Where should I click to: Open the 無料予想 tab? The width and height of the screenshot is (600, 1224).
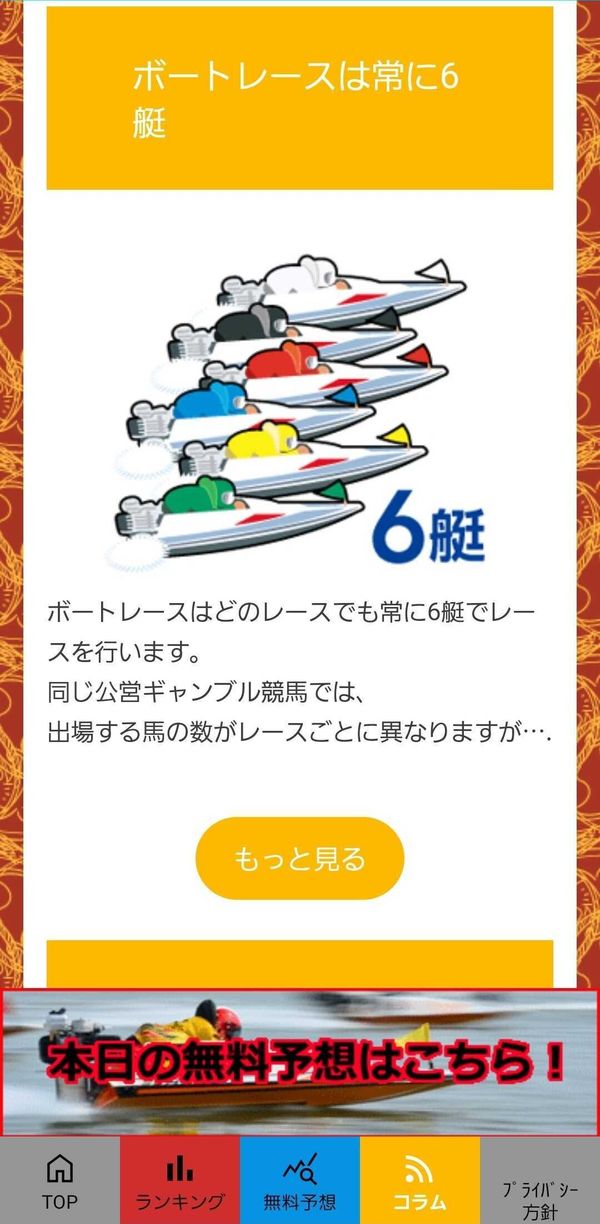300,1180
